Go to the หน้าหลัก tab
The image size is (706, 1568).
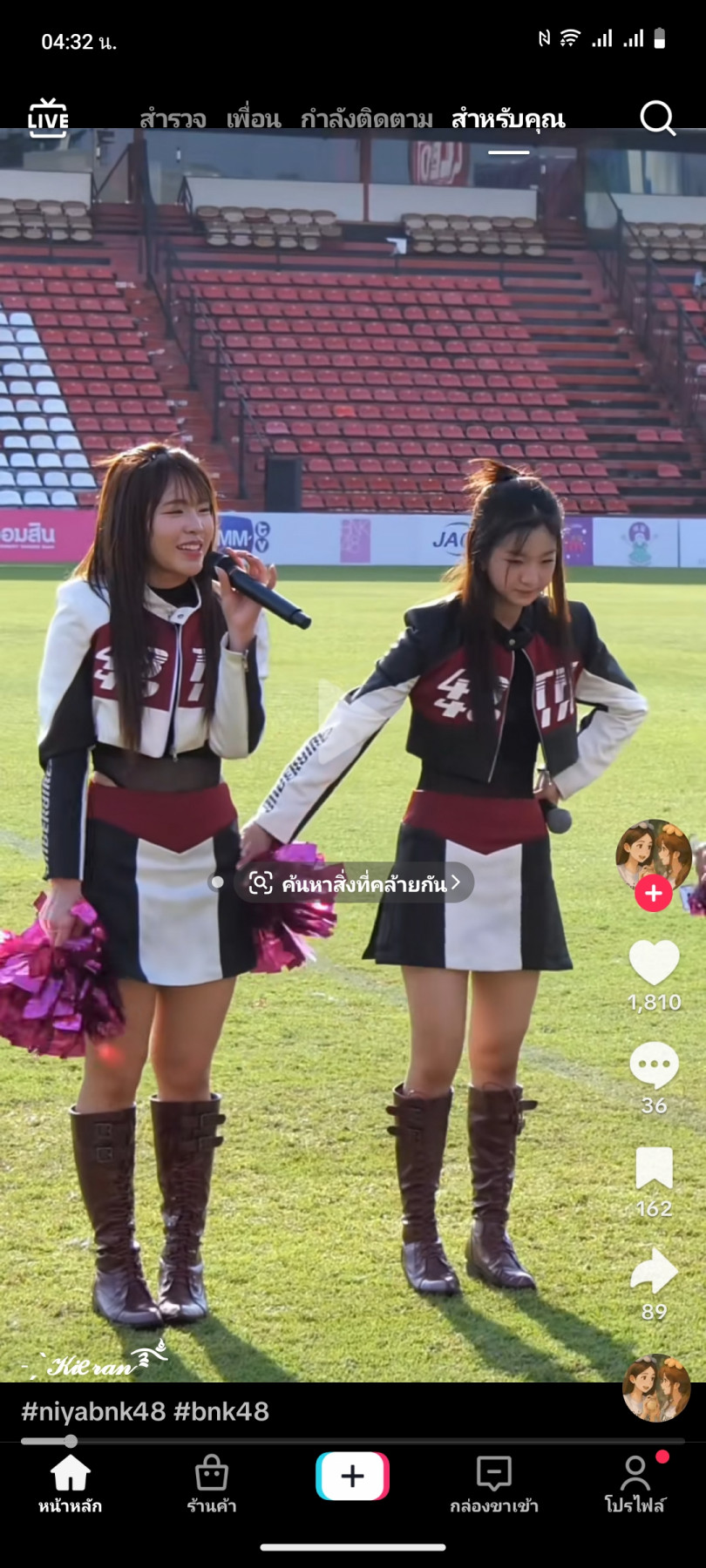coord(71,1484)
